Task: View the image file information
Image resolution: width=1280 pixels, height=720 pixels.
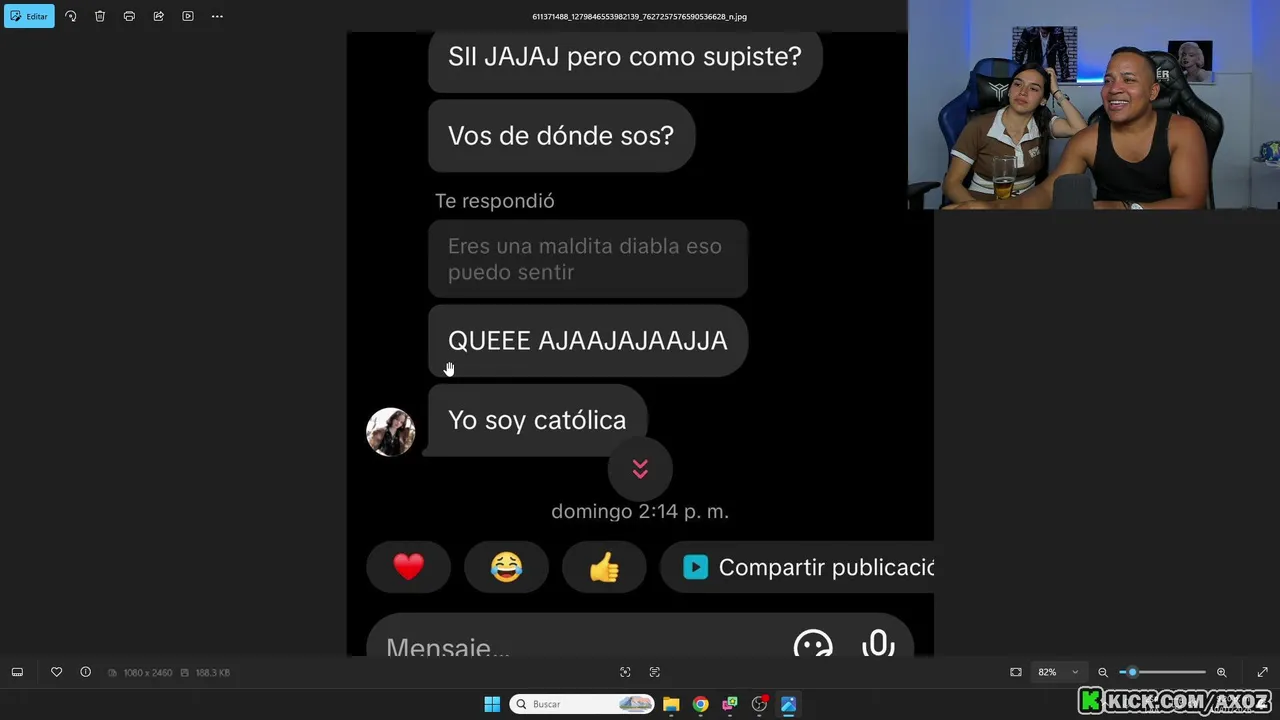Action: (x=85, y=672)
